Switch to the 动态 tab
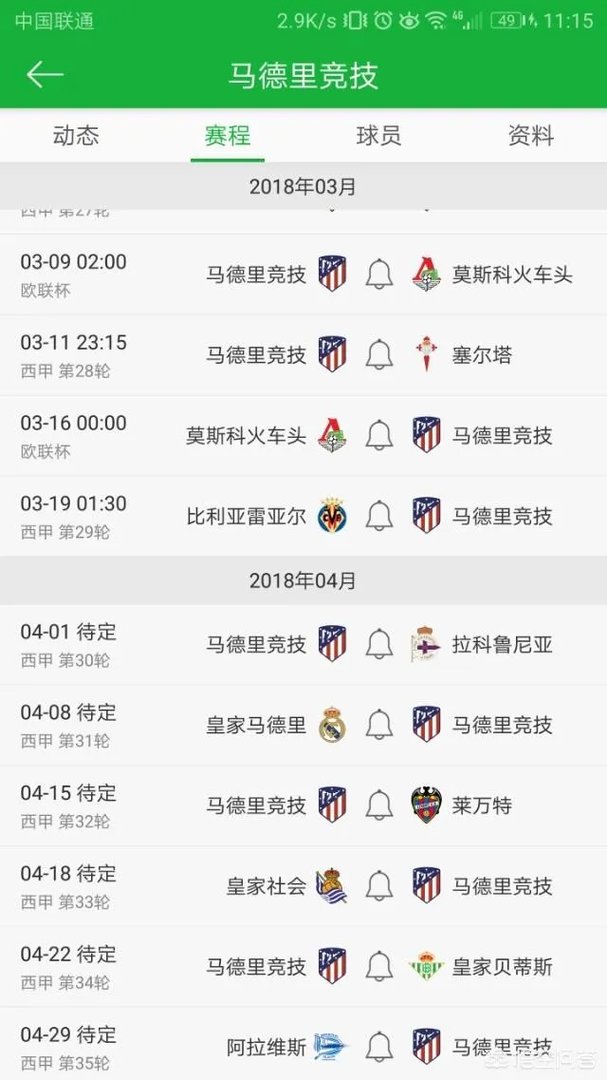This screenshot has width=607, height=1080. click(76, 136)
